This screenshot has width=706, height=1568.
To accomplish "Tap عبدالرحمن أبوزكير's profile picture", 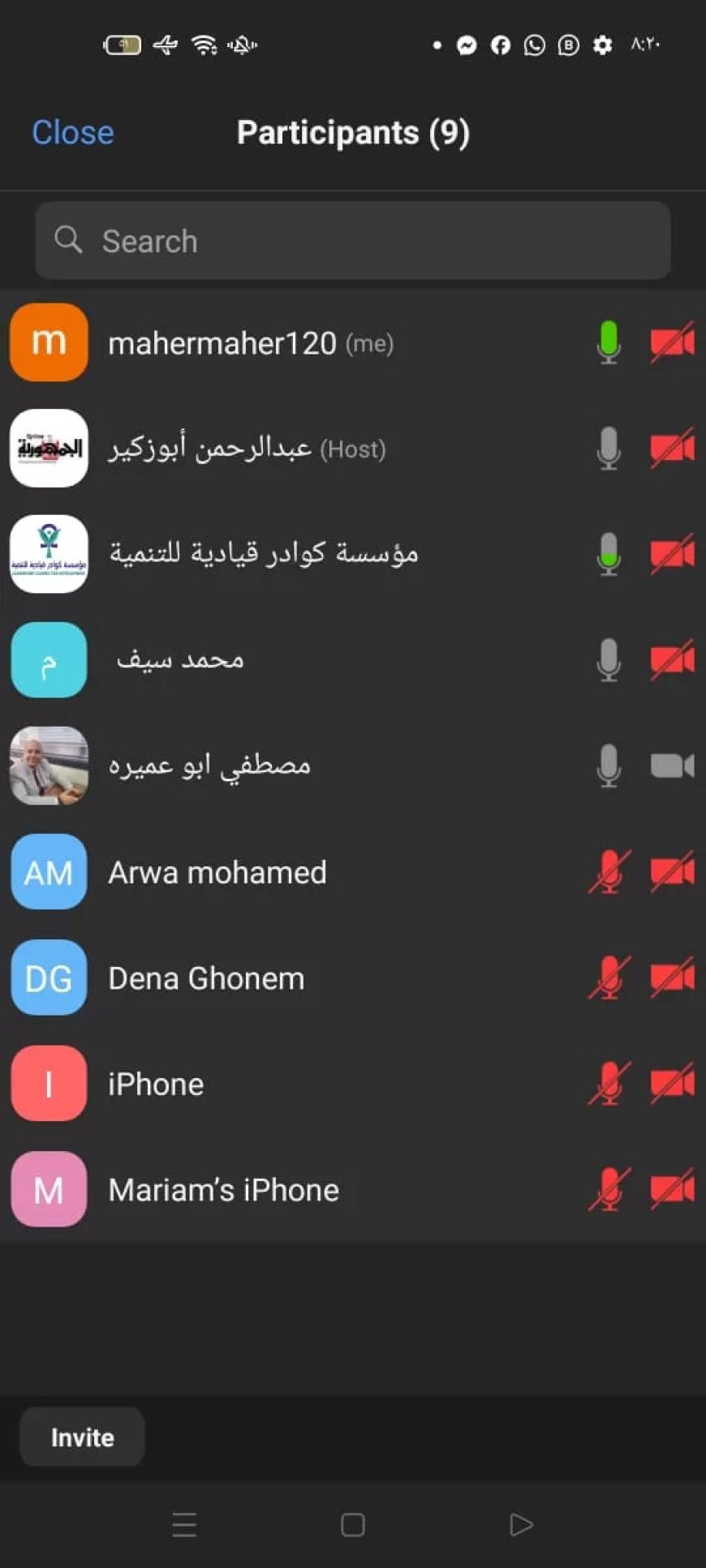I will [48, 449].
